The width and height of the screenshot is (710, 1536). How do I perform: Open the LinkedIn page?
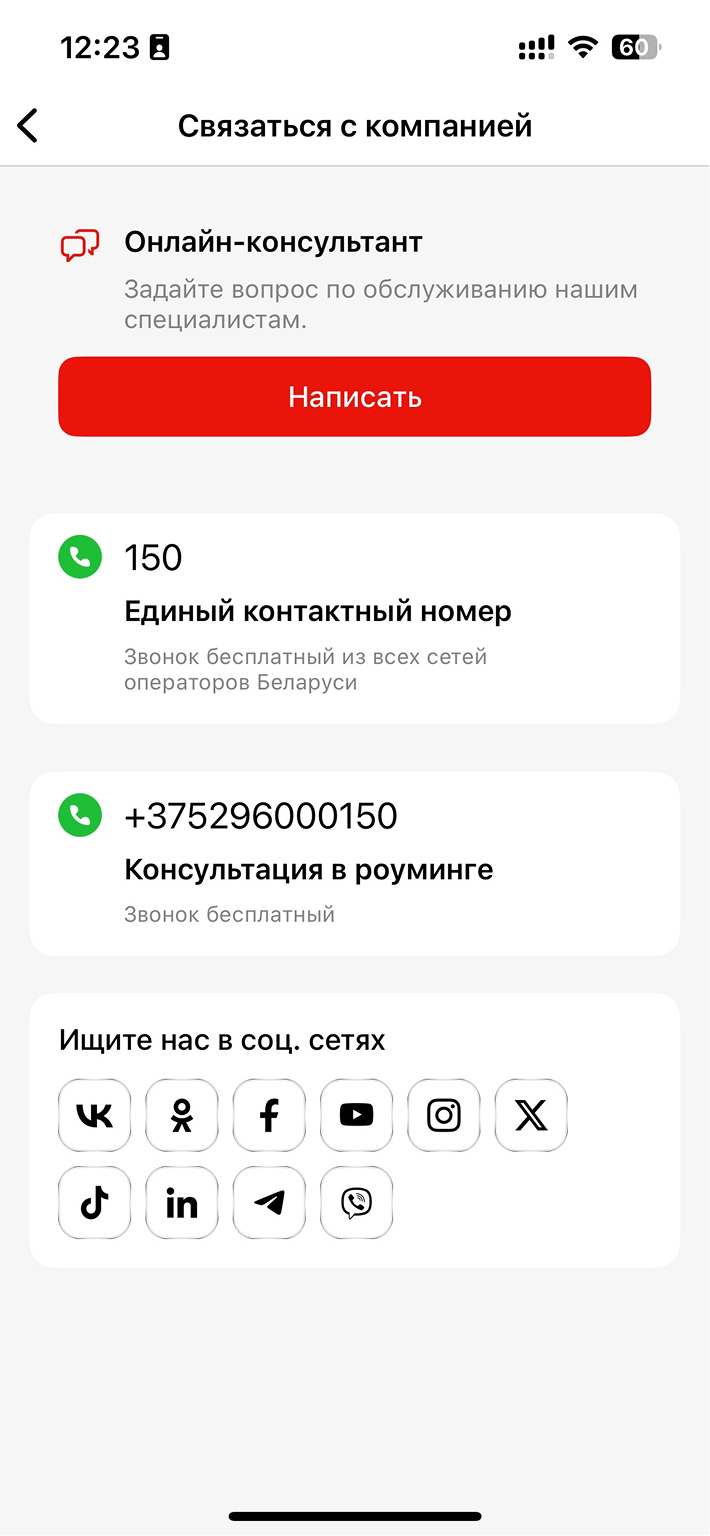point(181,1203)
